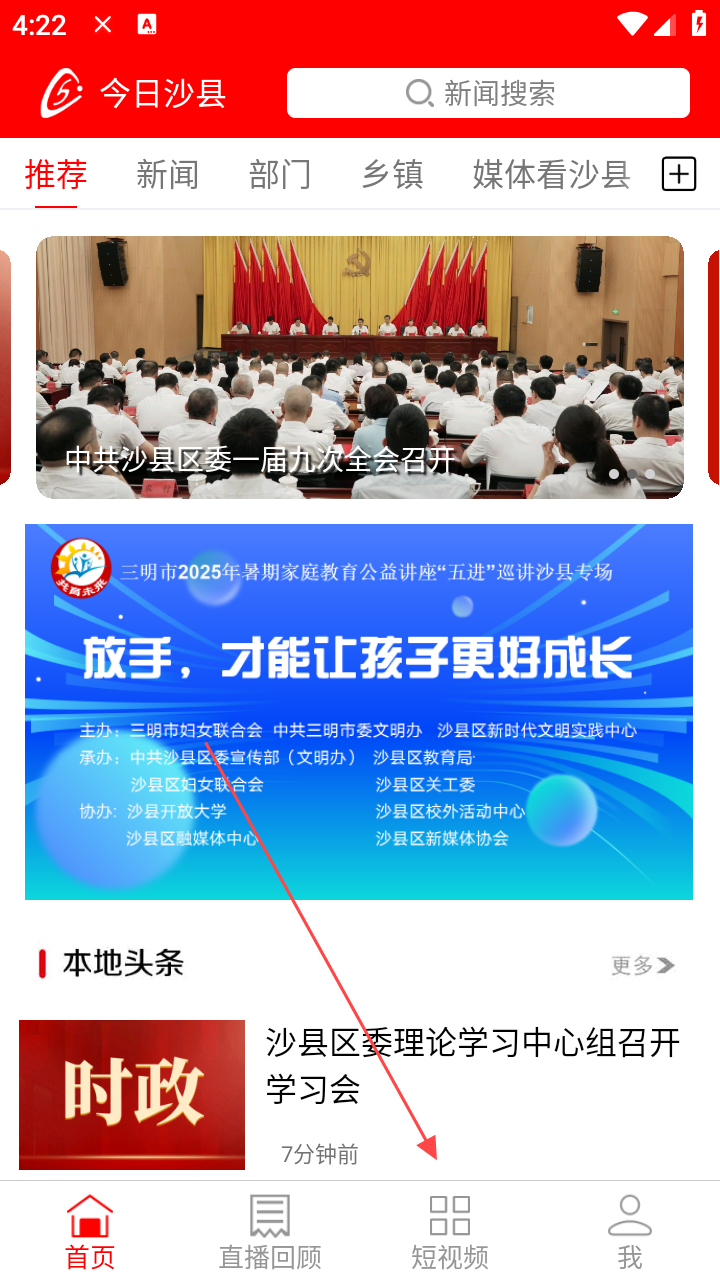Open the 新闻搜索 search box
The width and height of the screenshot is (720, 1280).
click(x=488, y=94)
